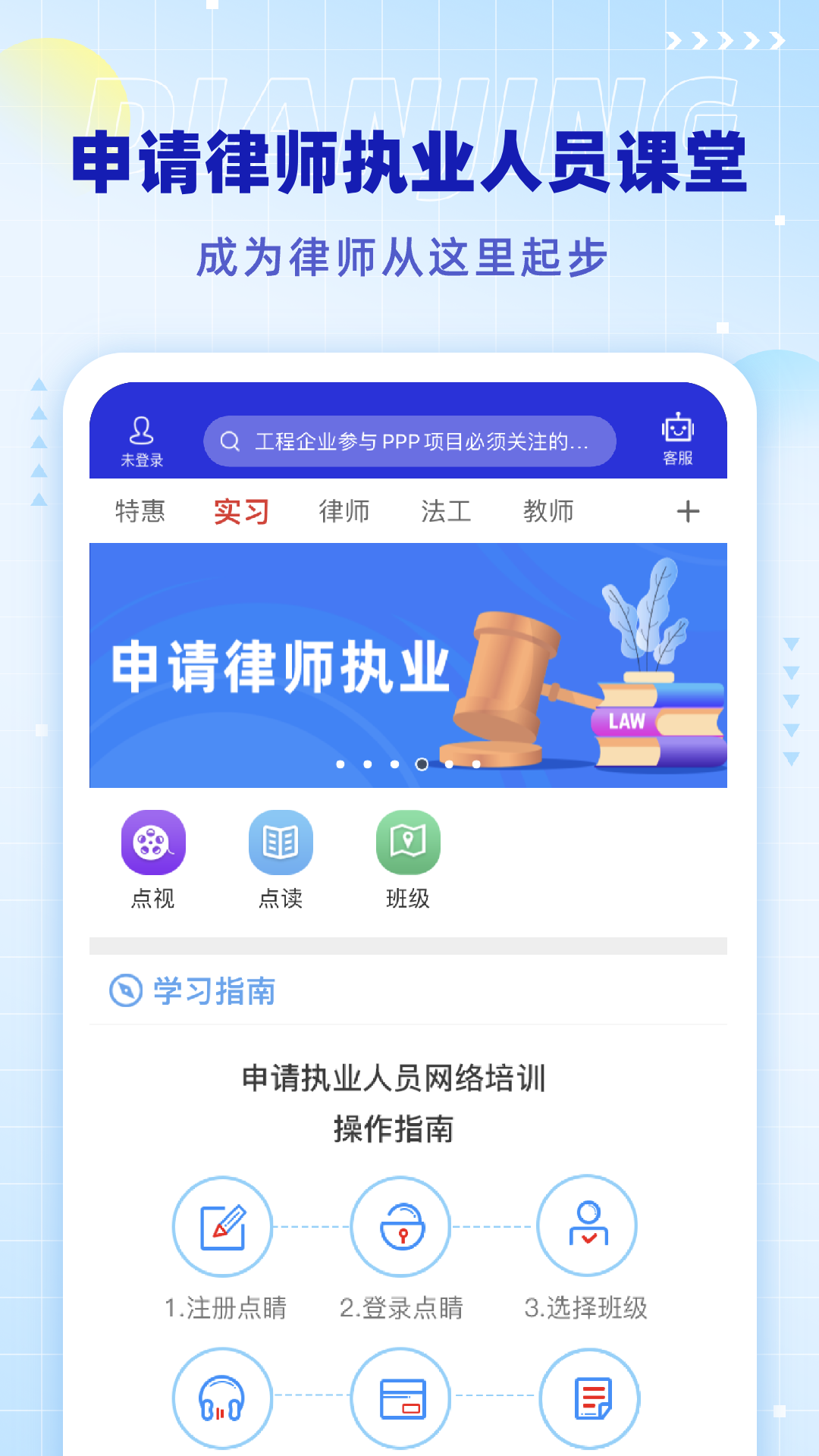This screenshot has height=1456, width=819.
Task: Click the fourth carousel indicator dot
Action: pos(420,764)
